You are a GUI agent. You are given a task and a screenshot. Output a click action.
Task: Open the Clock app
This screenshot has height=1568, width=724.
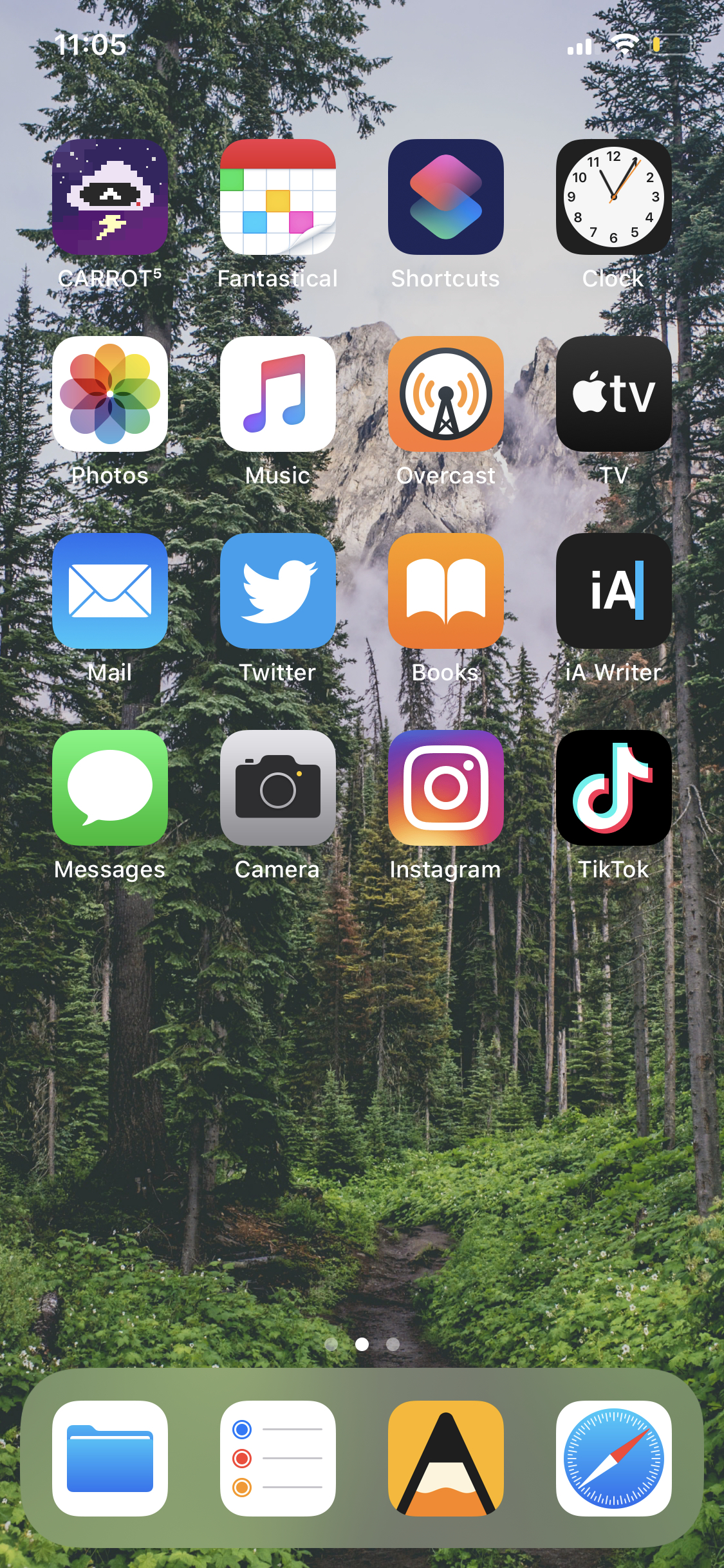[x=614, y=197]
